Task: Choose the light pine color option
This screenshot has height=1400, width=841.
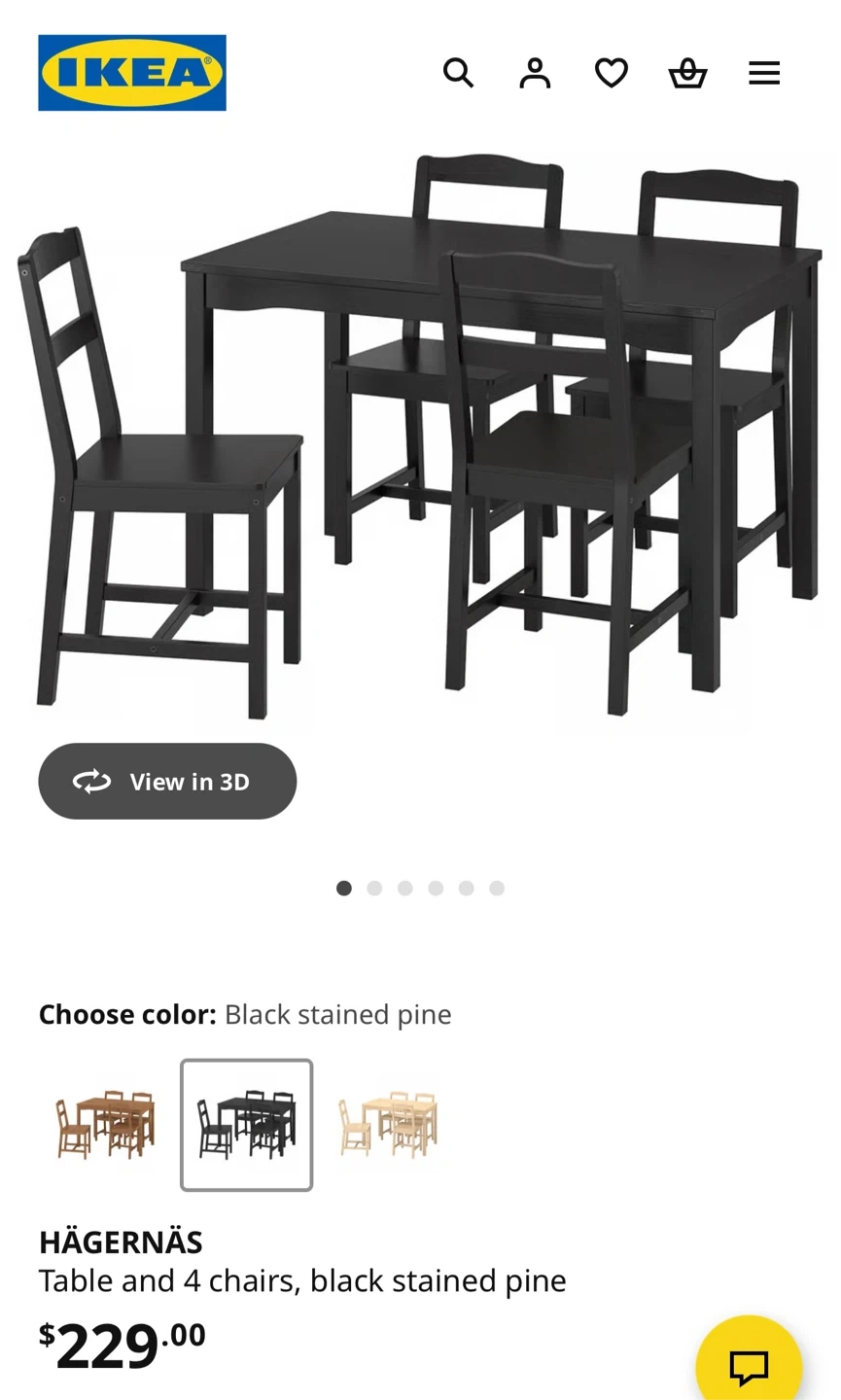Action: [x=388, y=1125]
